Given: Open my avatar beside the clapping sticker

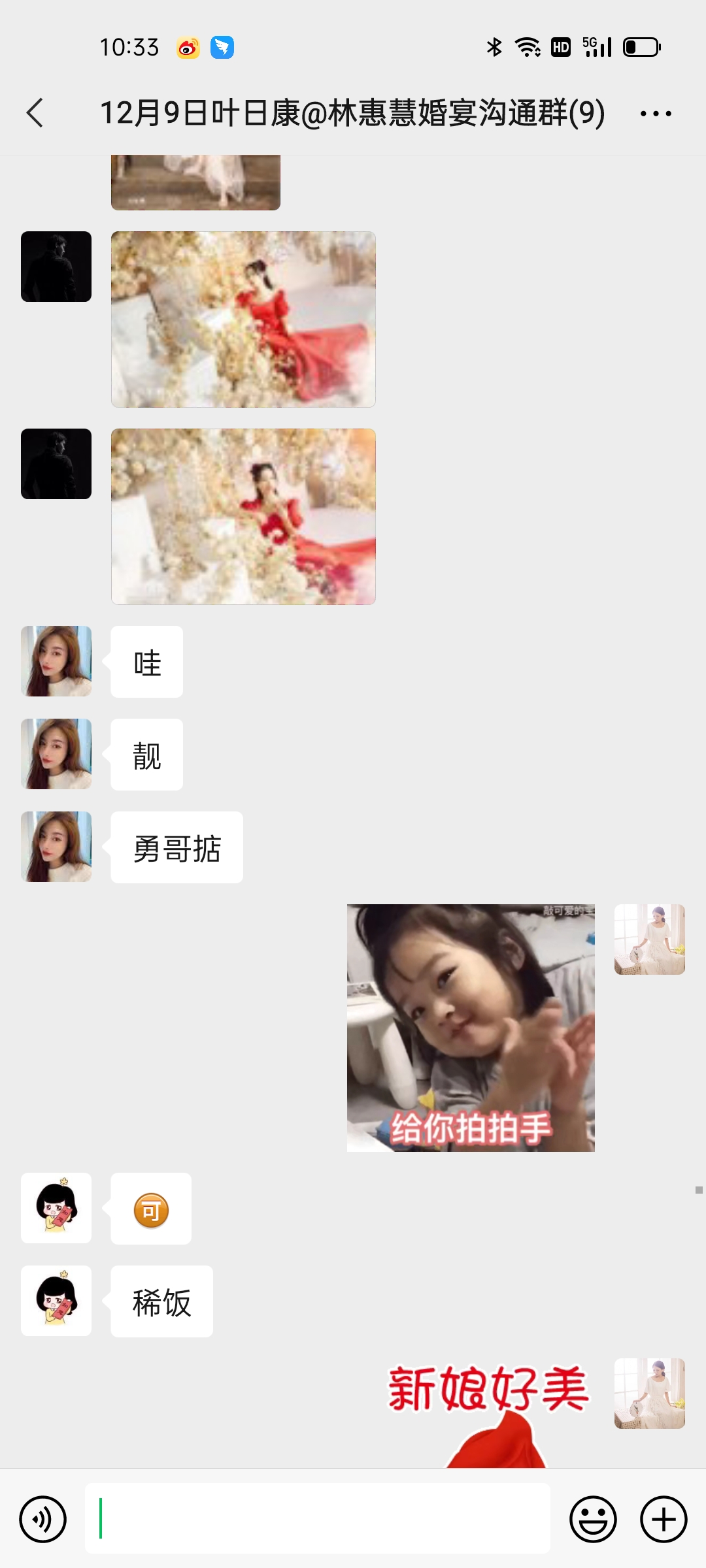Looking at the screenshot, I should 649,939.
